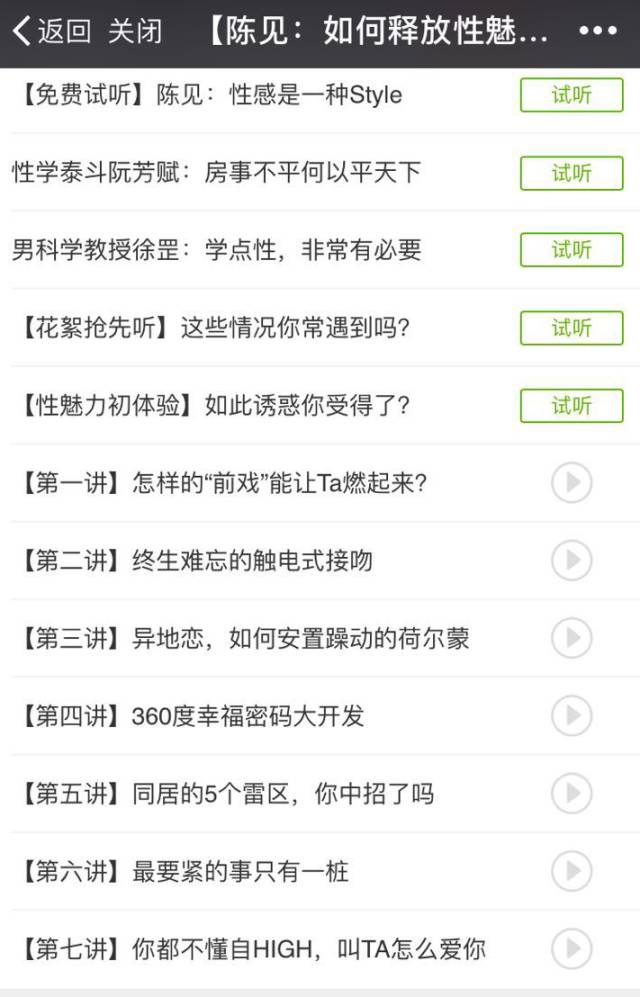Tap 试听 for 性学泰斗阮芳赋
Screen dimensions: 640x997
571,173
